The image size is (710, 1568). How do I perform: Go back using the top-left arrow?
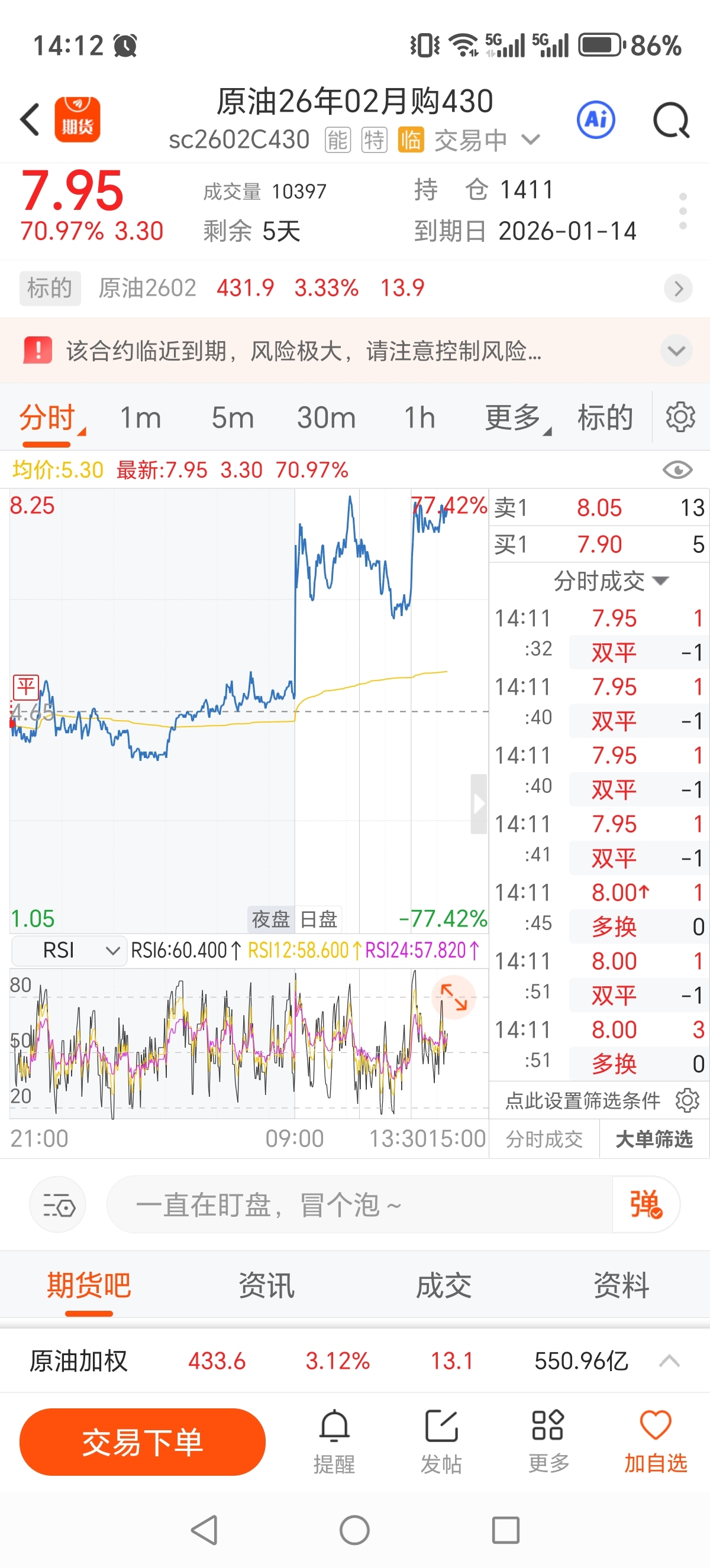click(x=30, y=119)
